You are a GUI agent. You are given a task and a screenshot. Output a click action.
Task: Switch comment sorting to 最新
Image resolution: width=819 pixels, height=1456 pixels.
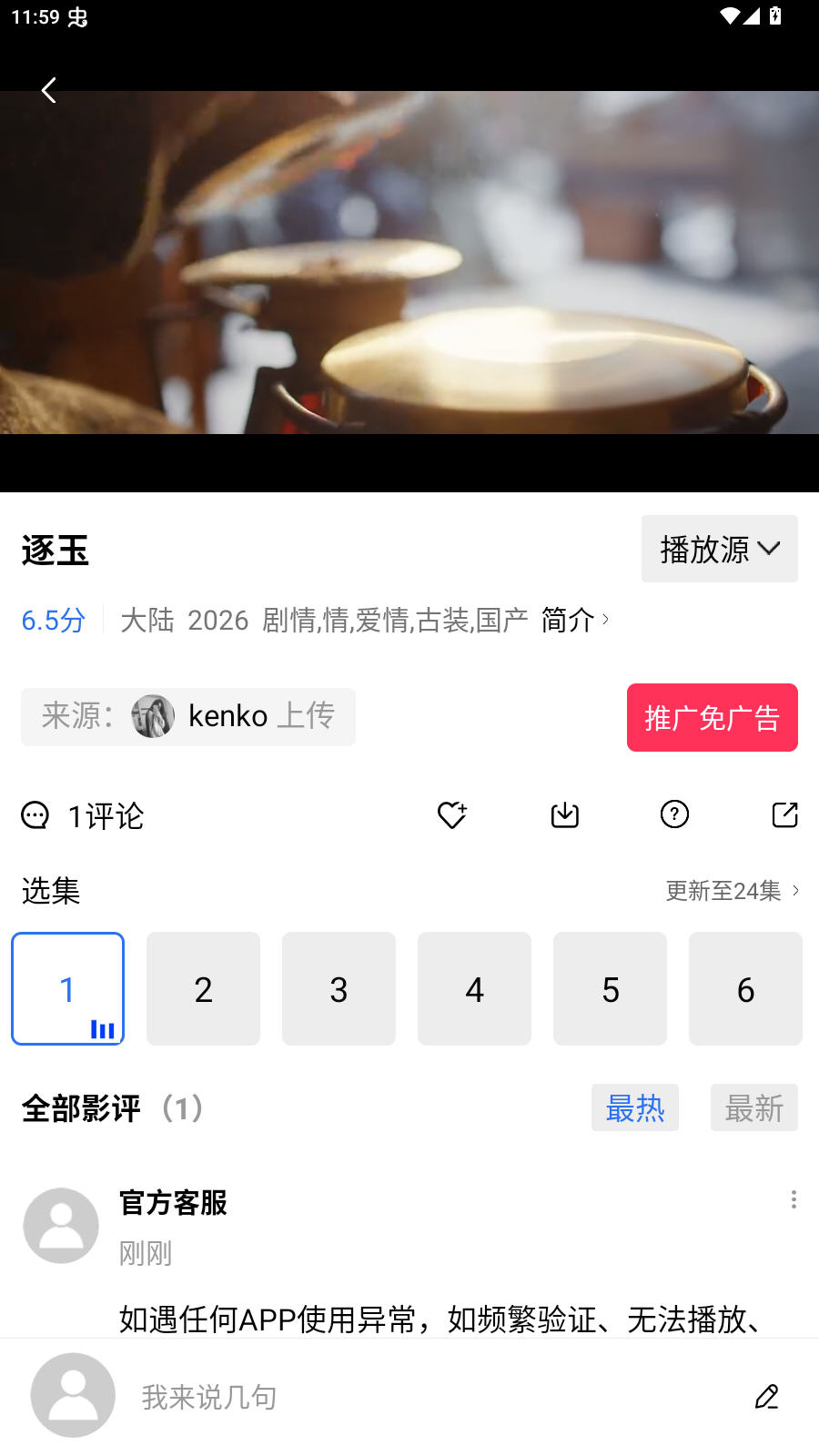[753, 1107]
